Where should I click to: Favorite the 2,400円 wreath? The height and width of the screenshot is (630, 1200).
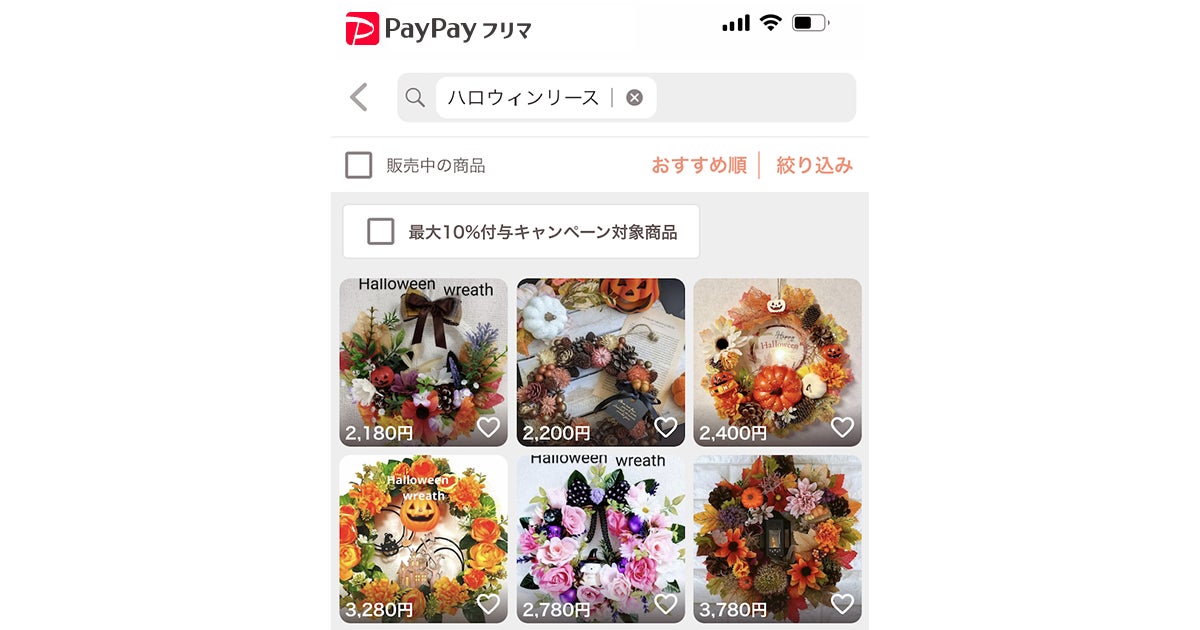pyautogui.click(x=842, y=428)
